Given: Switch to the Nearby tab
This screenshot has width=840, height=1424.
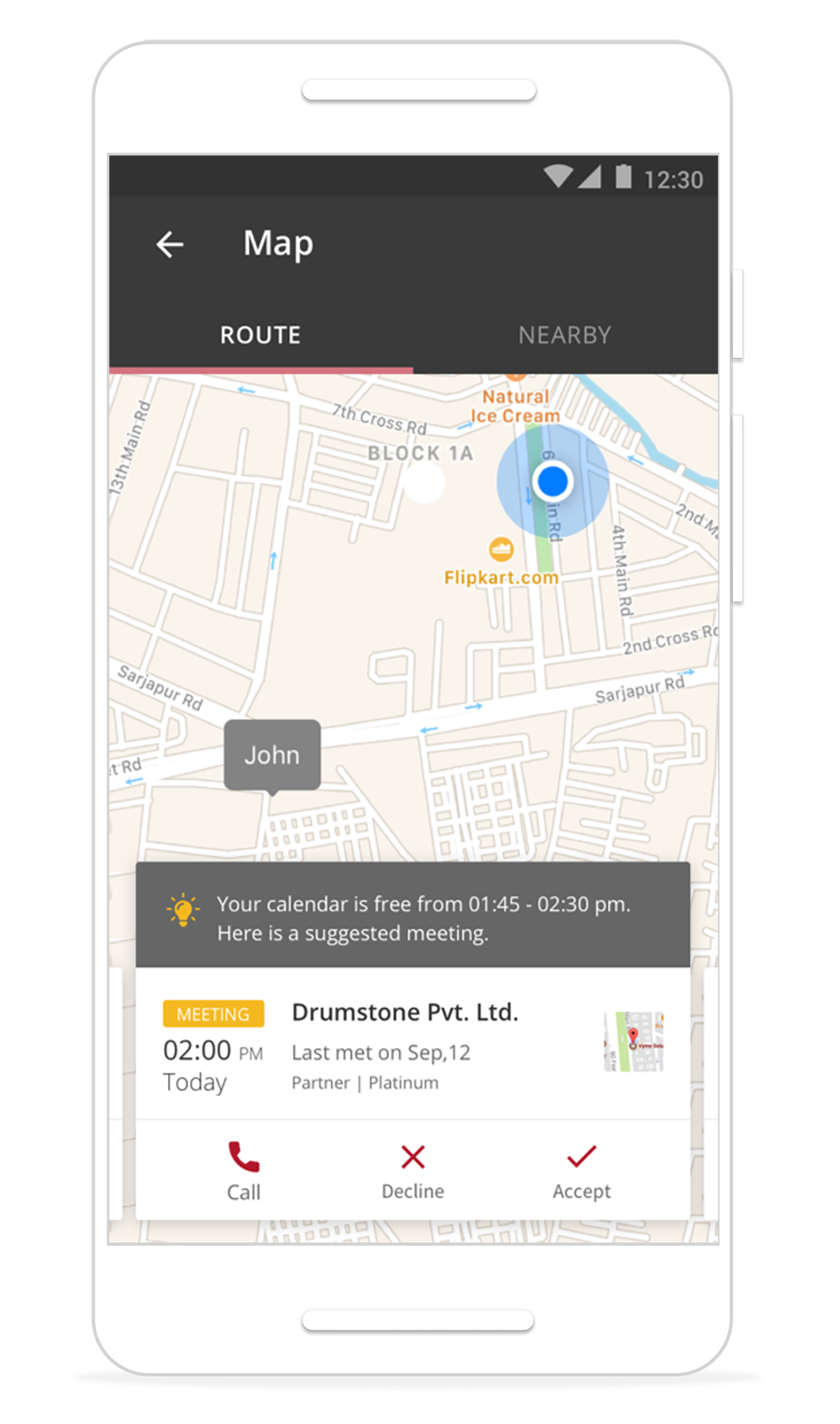Looking at the screenshot, I should [x=564, y=335].
